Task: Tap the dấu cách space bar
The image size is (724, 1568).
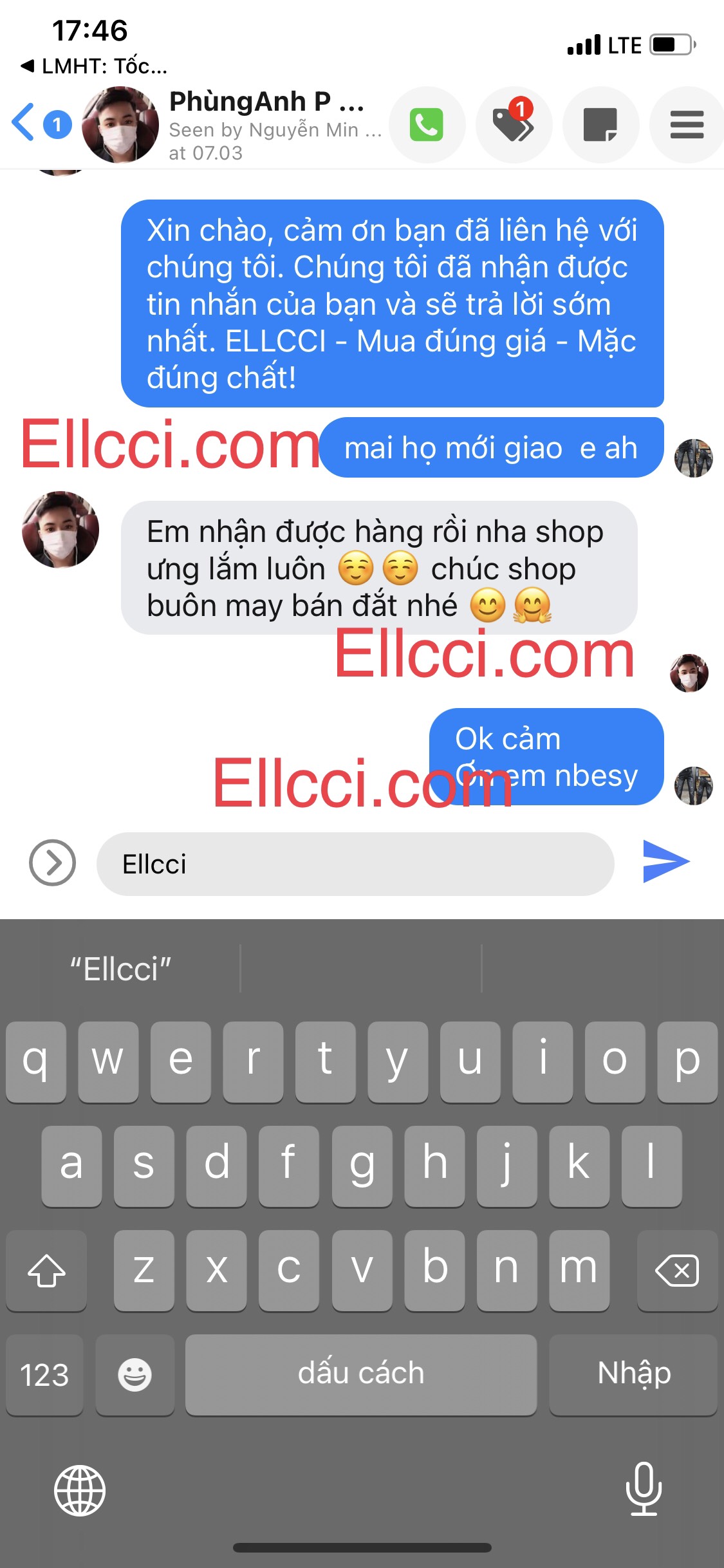Action: click(x=361, y=1374)
